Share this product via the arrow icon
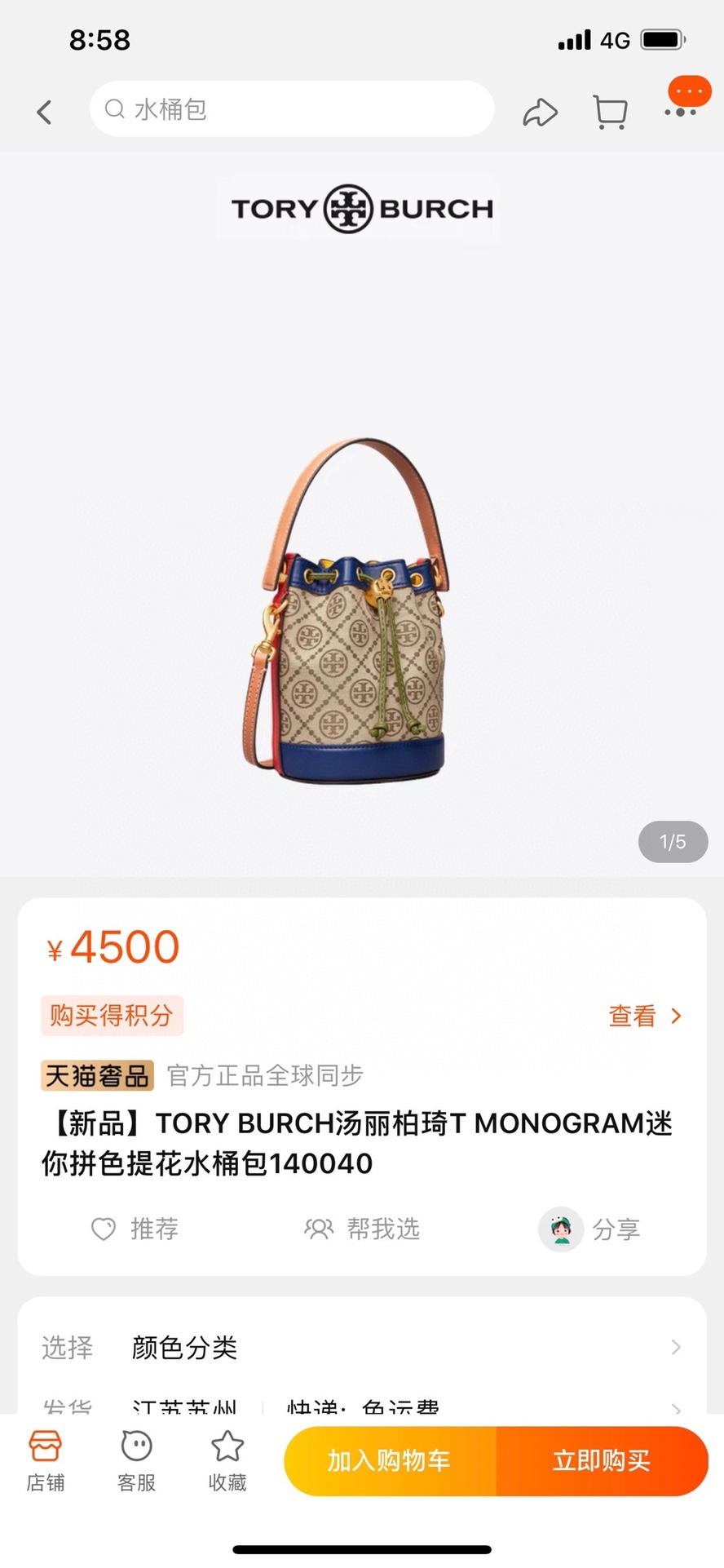The width and height of the screenshot is (724, 1568). (540, 112)
